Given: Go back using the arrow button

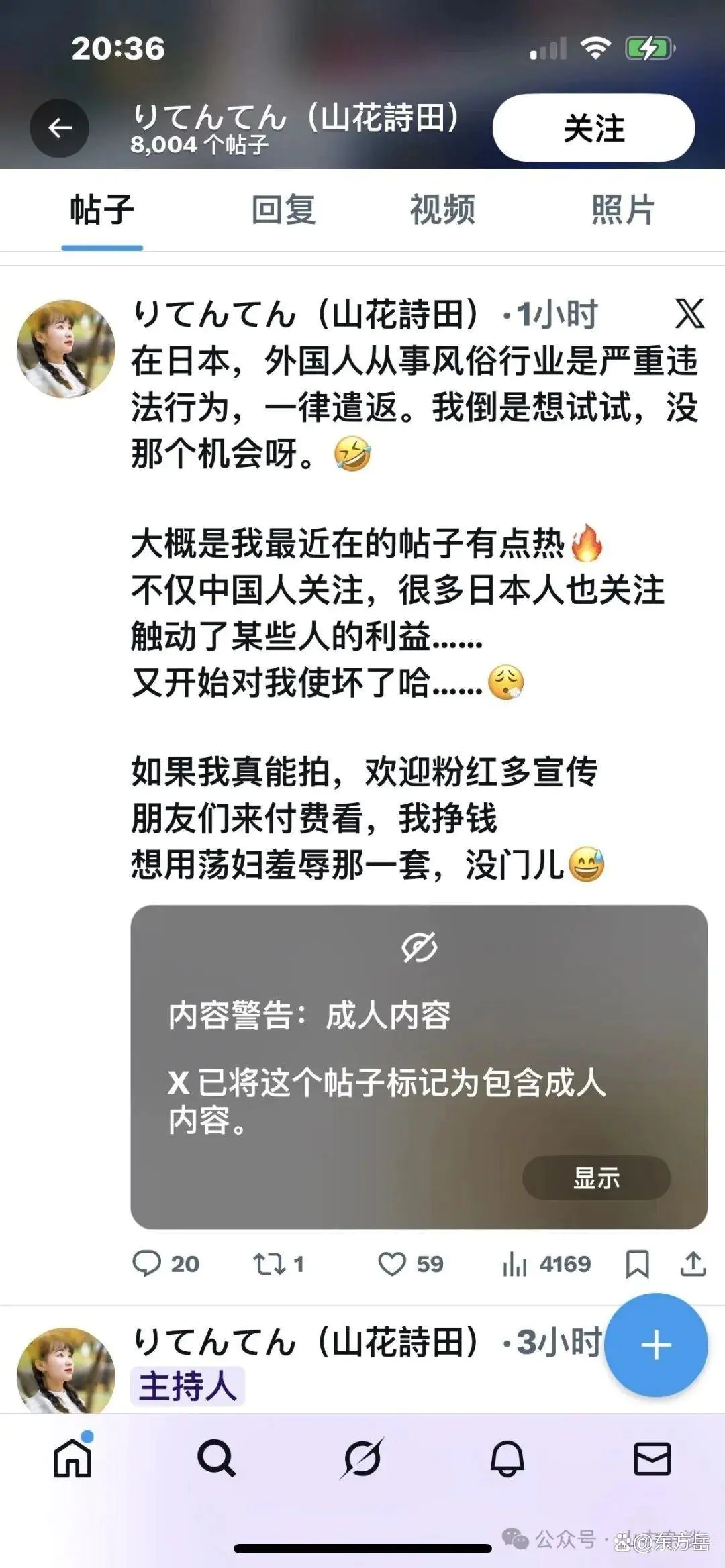Looking at the screenshot, I should pyautogui.click(x=60, y=127).
